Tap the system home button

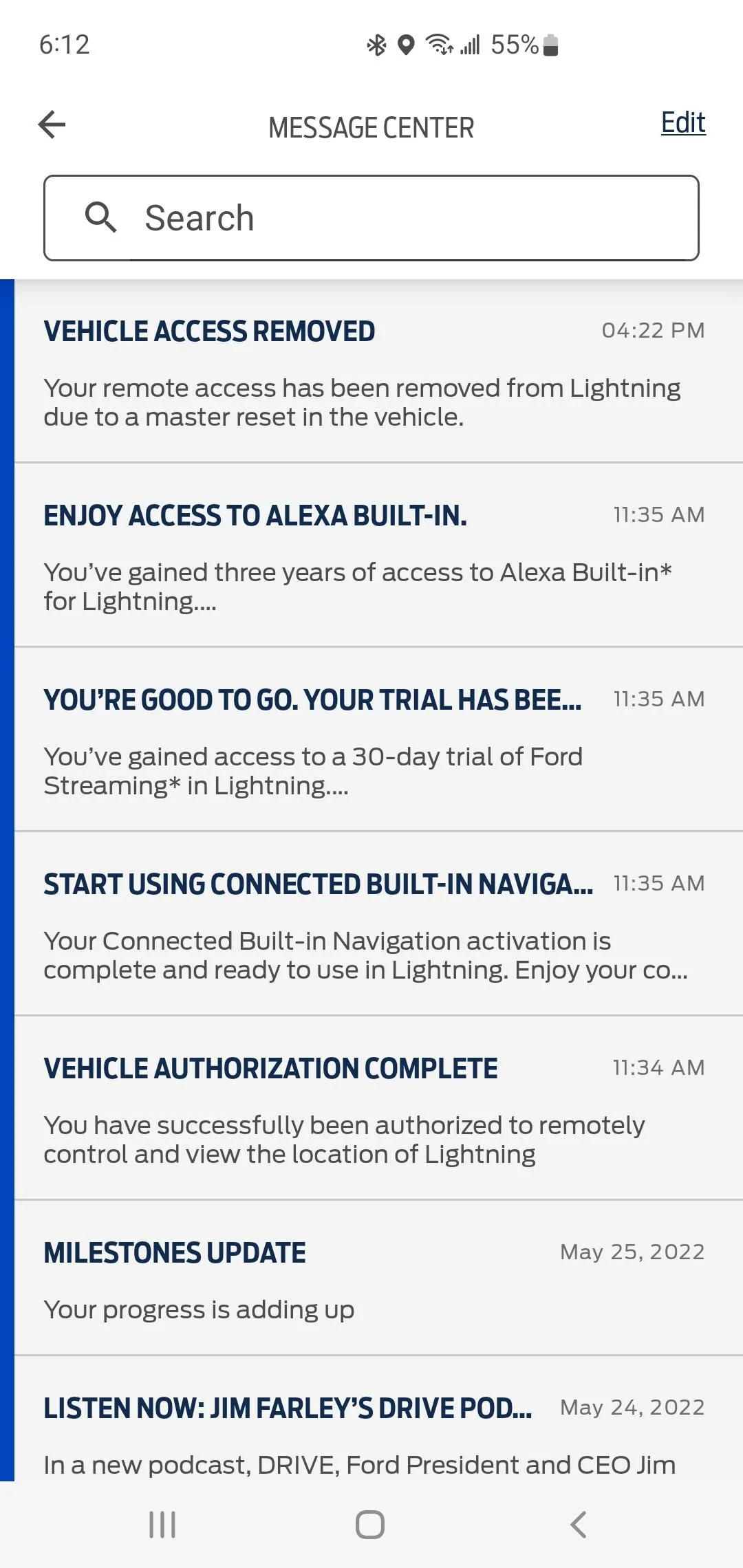click(x=370, y=1524)
